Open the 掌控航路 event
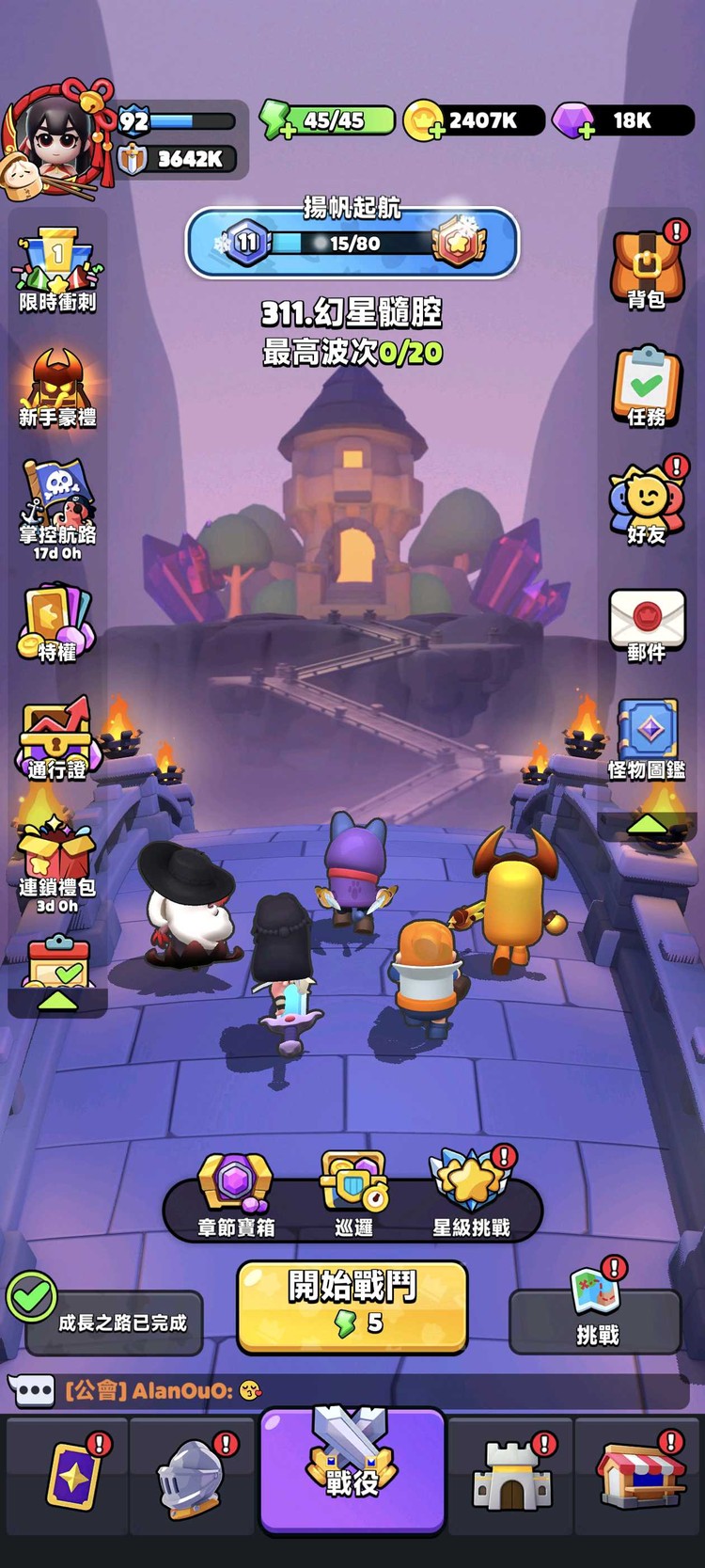 pos(57,508)
